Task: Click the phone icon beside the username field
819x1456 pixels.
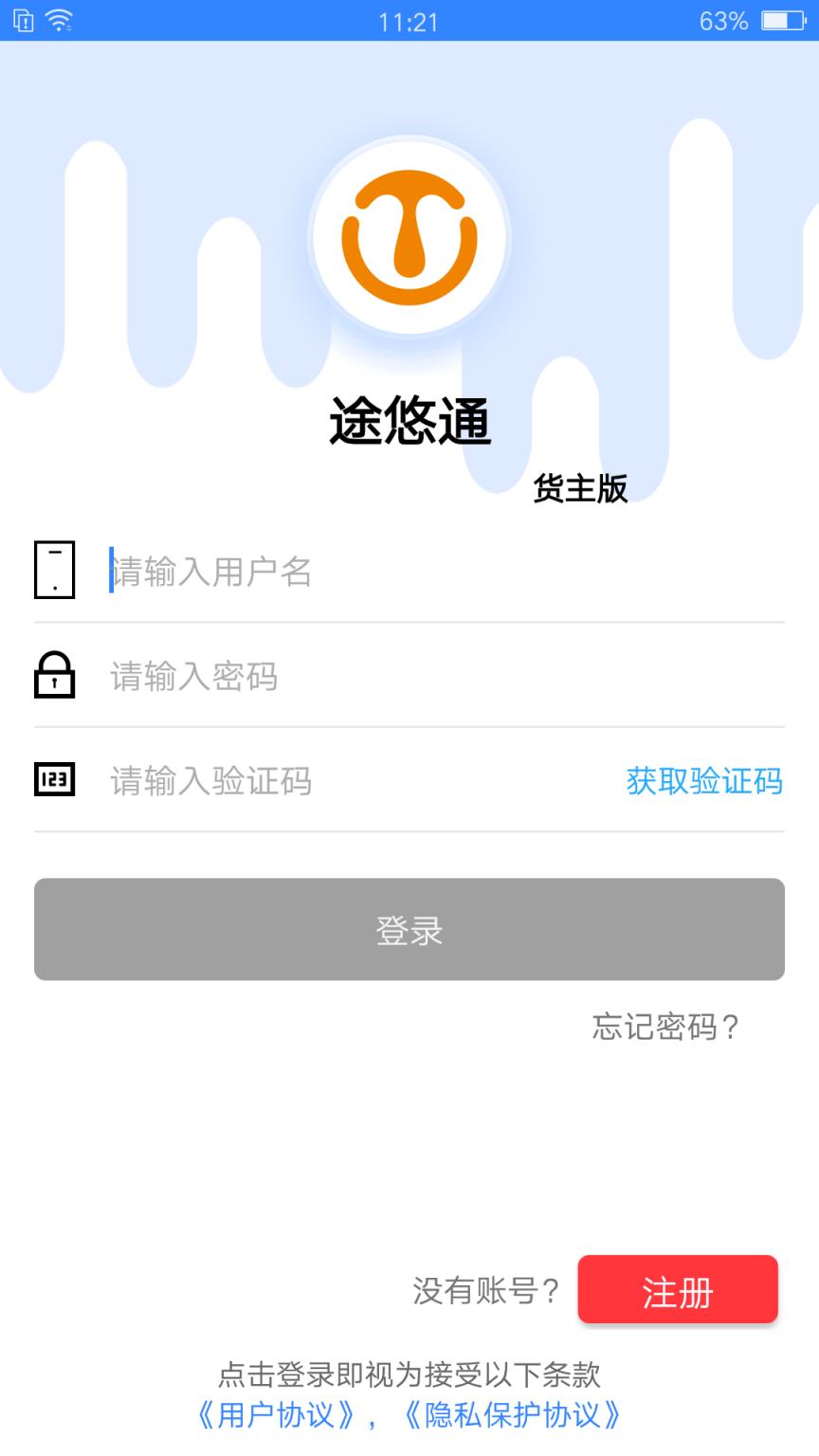Action: pyautogui.click(x=54, y=570)
